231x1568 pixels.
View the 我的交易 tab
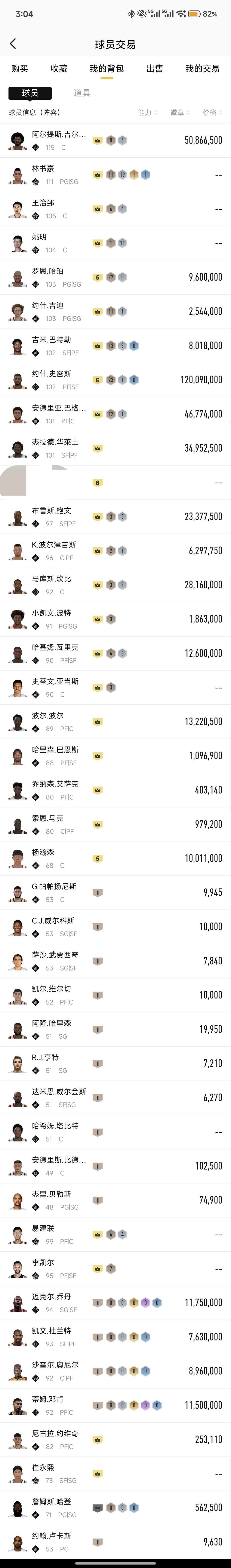coord(202,69)
